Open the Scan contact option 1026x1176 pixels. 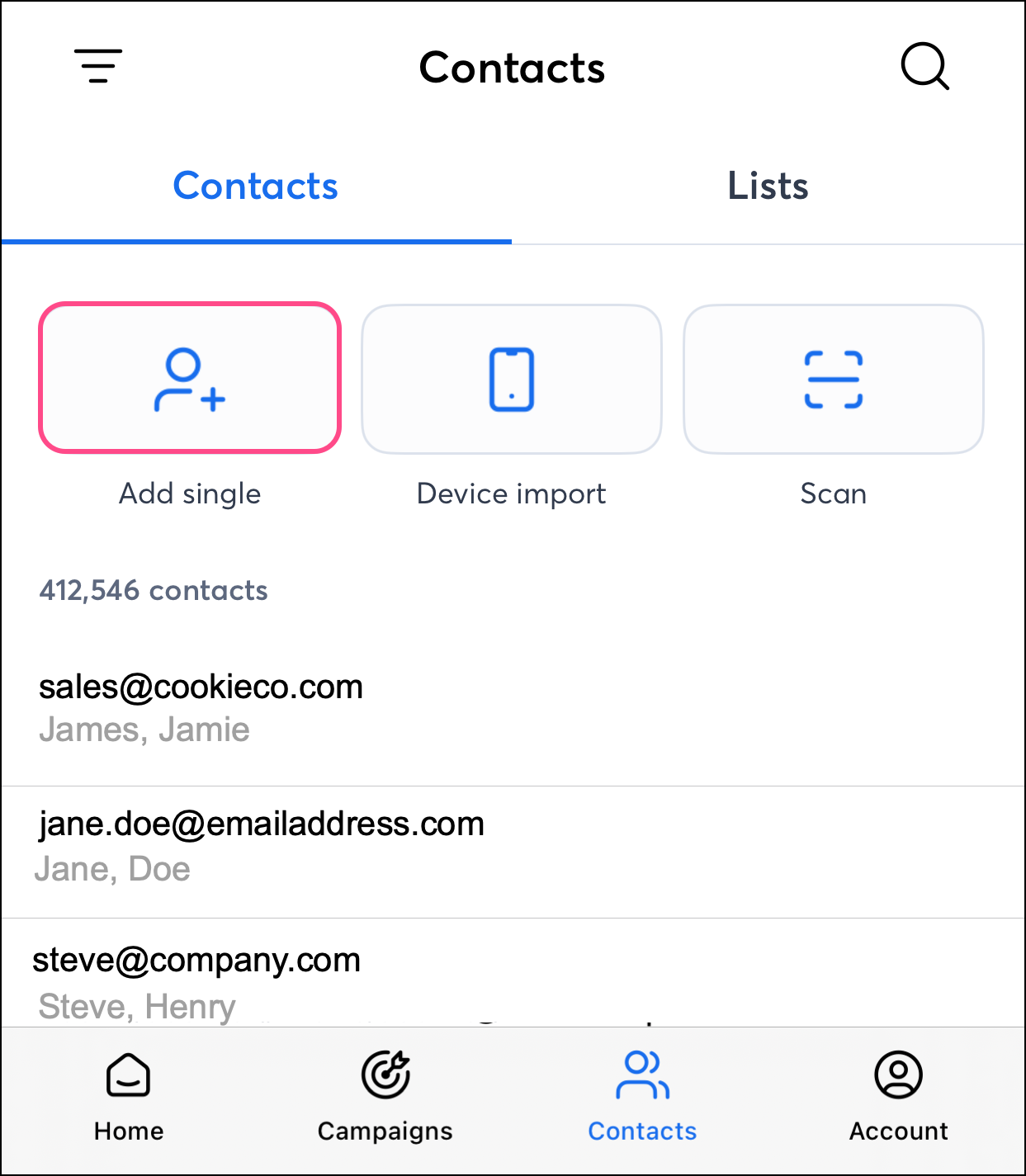(x=834, y=378)
